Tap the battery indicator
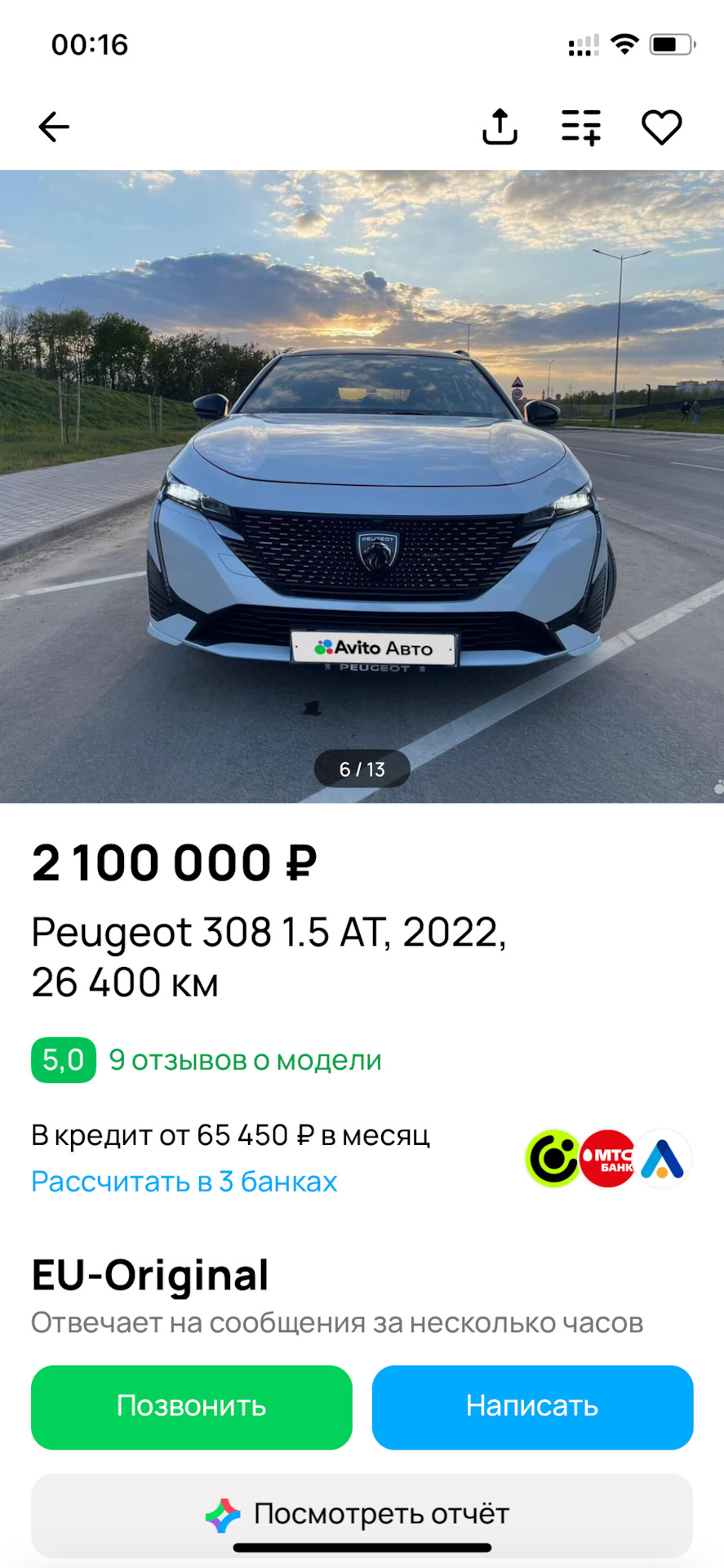This screenshot has height=1568, width=724. click(671, 46)
